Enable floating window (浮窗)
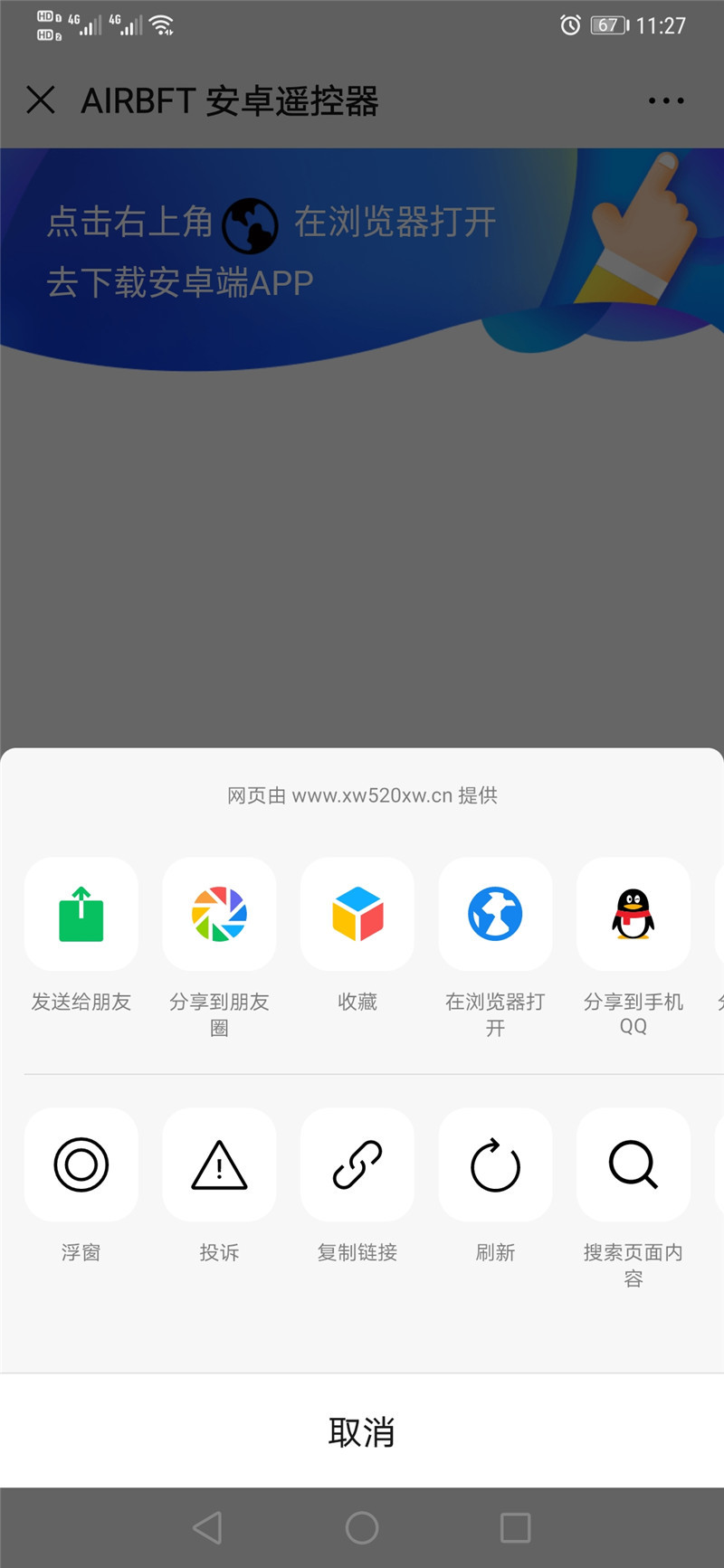 pos(81,1164)
